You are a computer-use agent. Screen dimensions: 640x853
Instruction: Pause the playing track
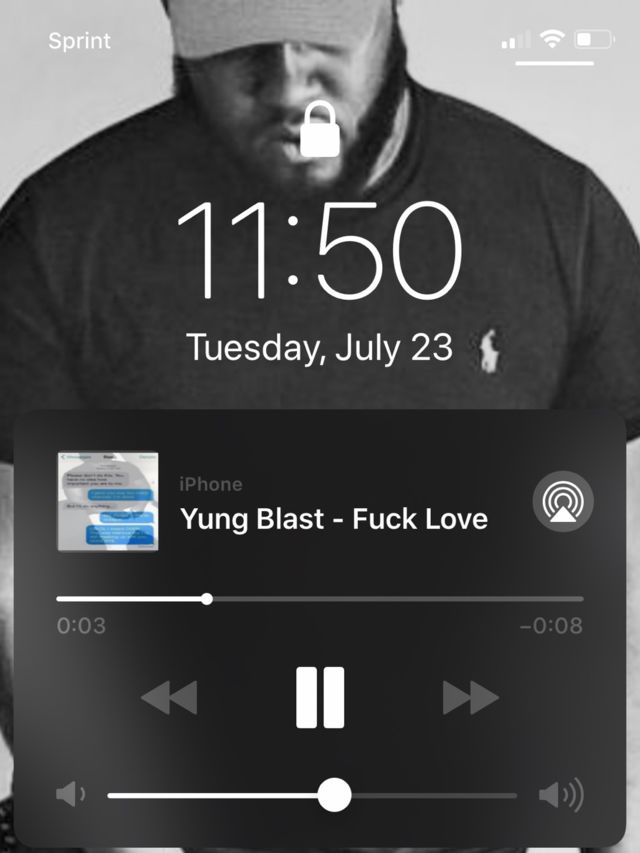tap(320, 697)
